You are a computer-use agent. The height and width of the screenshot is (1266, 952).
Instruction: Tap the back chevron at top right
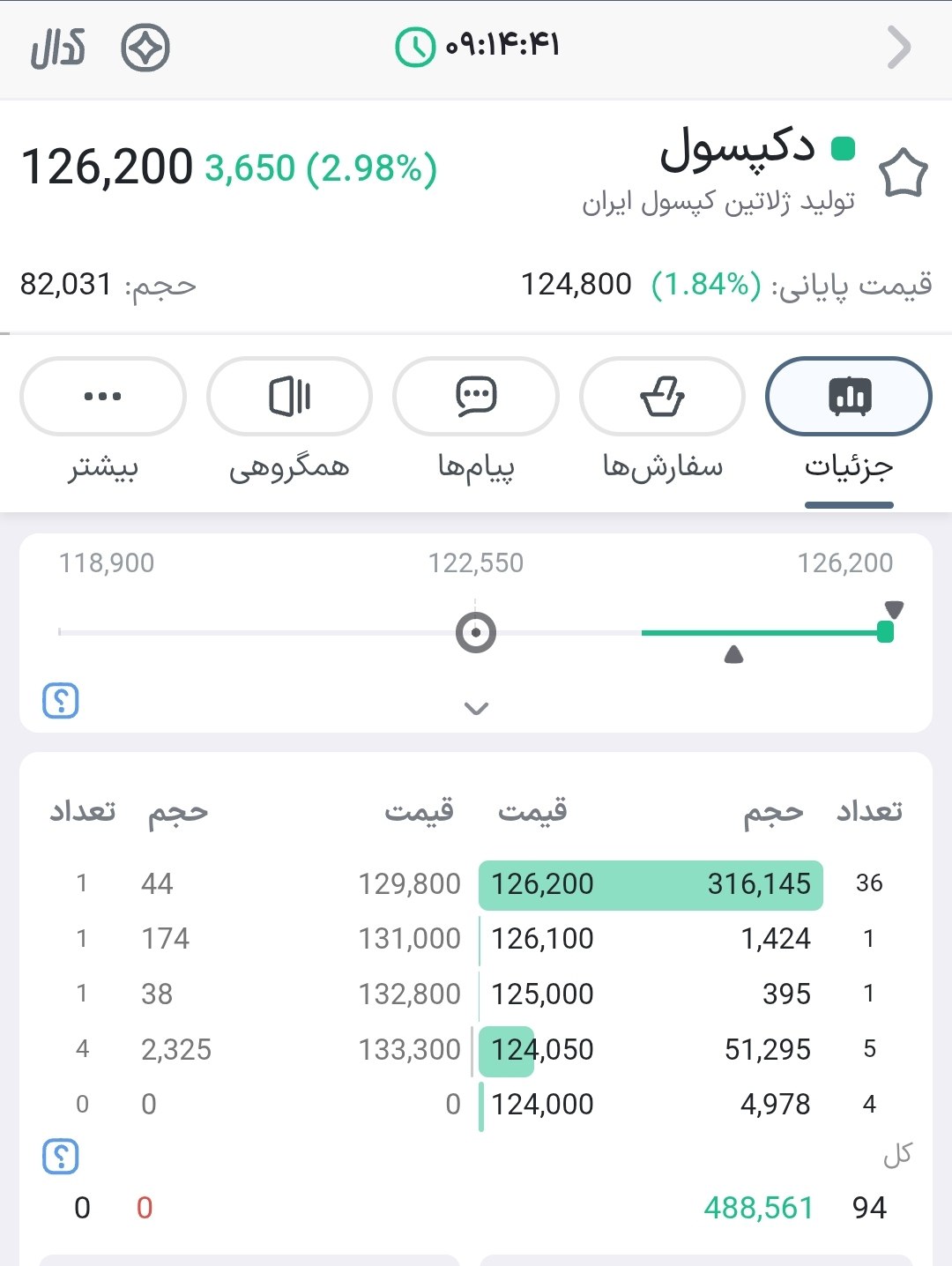tap(897, 48)
